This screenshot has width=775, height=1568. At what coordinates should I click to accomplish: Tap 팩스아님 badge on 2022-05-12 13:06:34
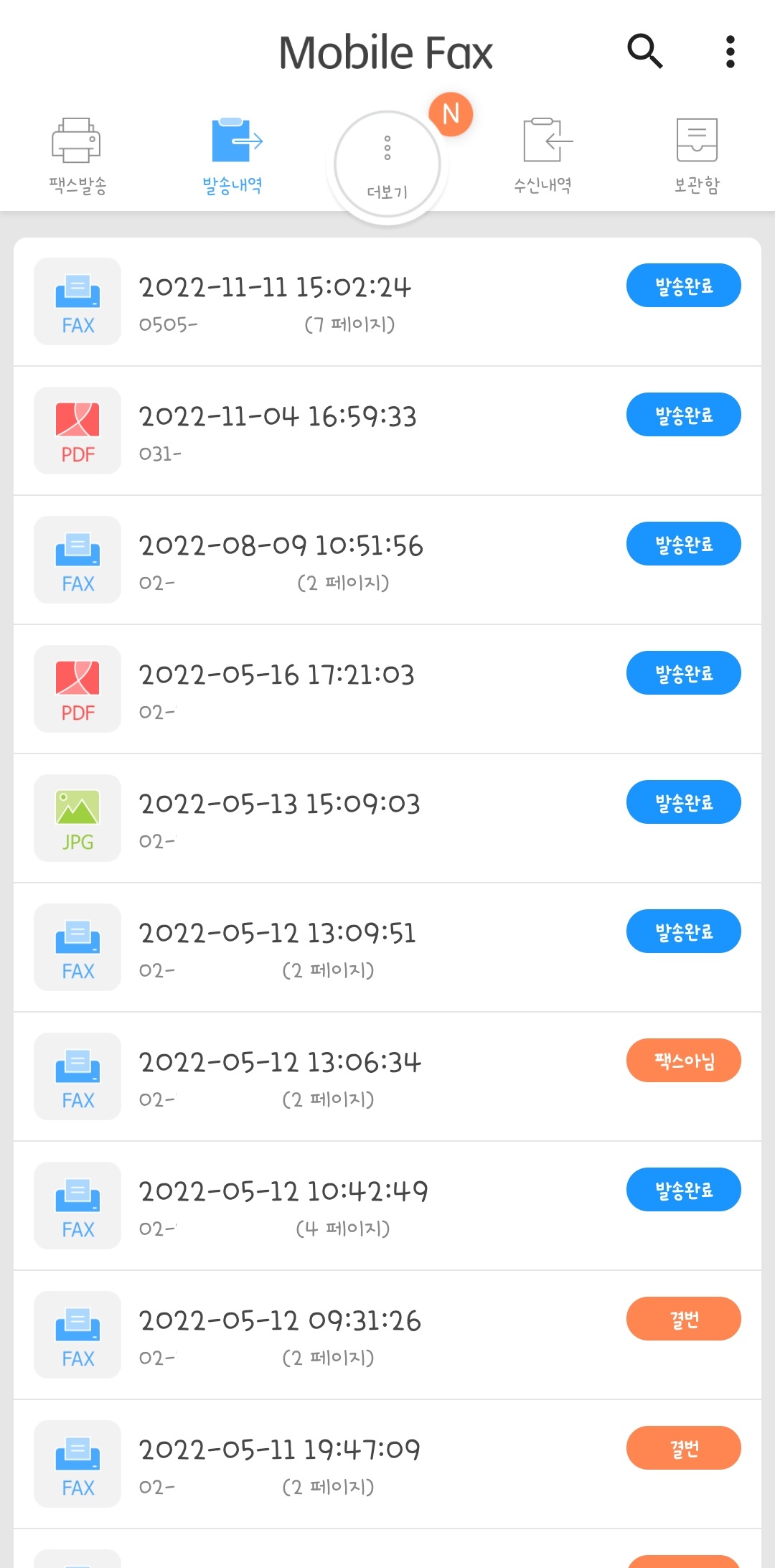tap(683, 1061)
